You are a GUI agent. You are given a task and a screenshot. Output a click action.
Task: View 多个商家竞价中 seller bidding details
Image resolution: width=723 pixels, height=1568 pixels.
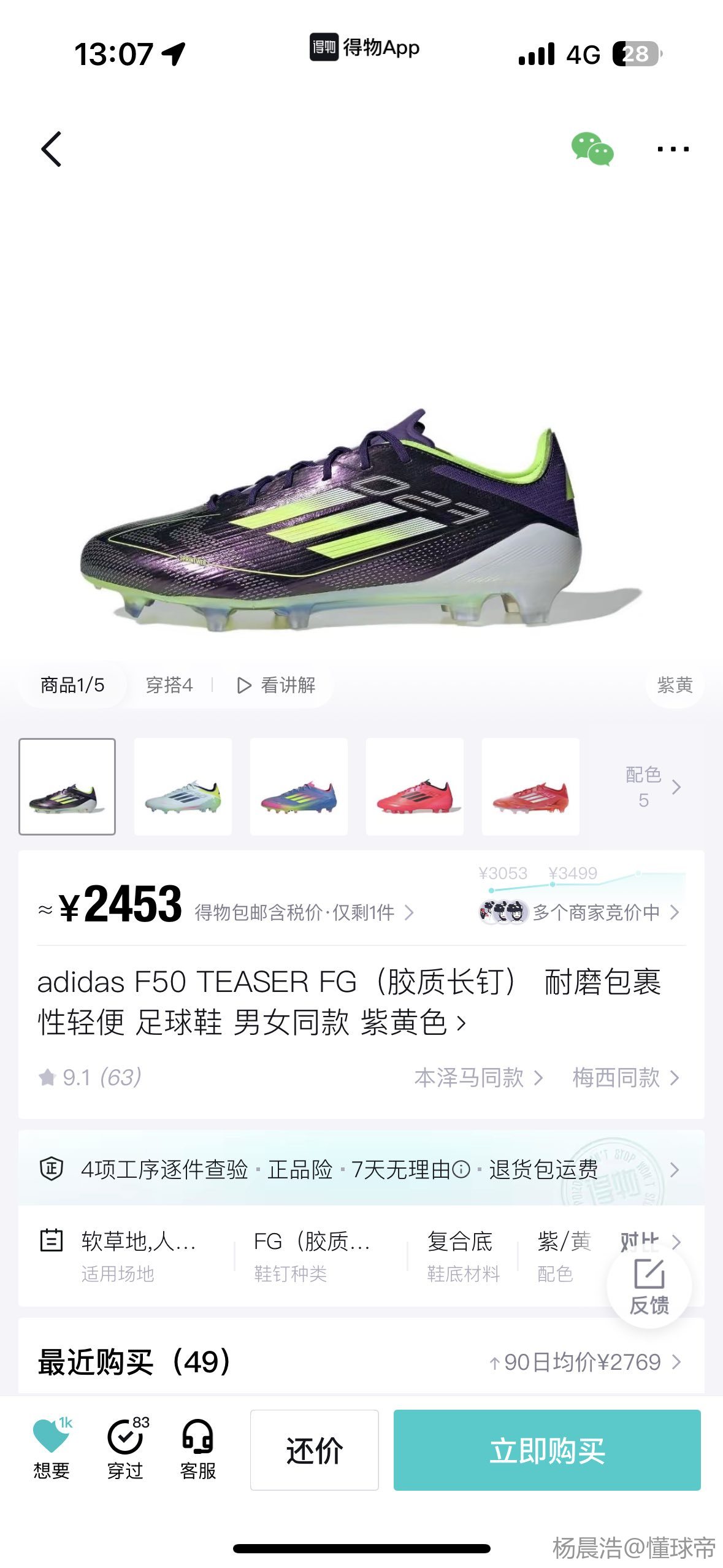[596, 912]
